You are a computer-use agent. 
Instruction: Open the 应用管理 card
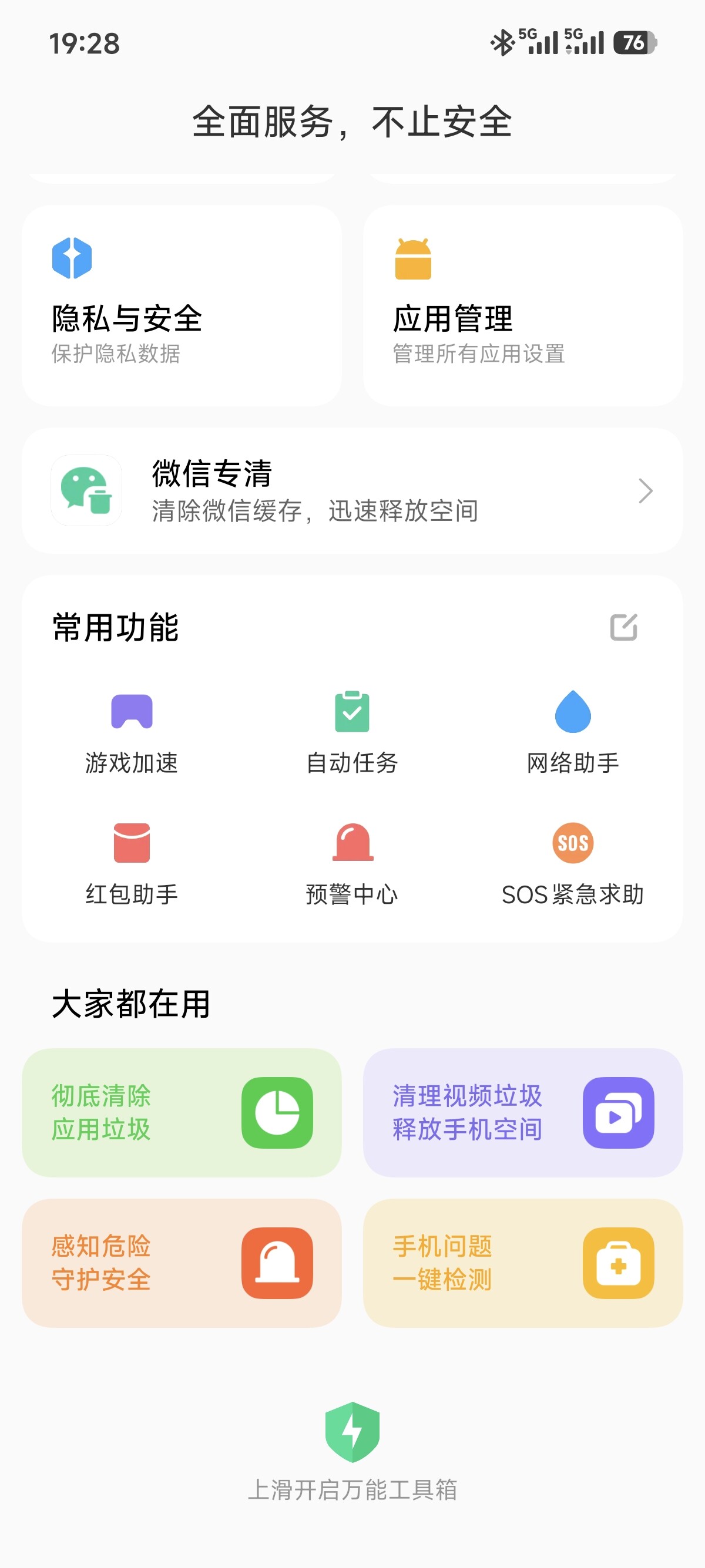522,305
